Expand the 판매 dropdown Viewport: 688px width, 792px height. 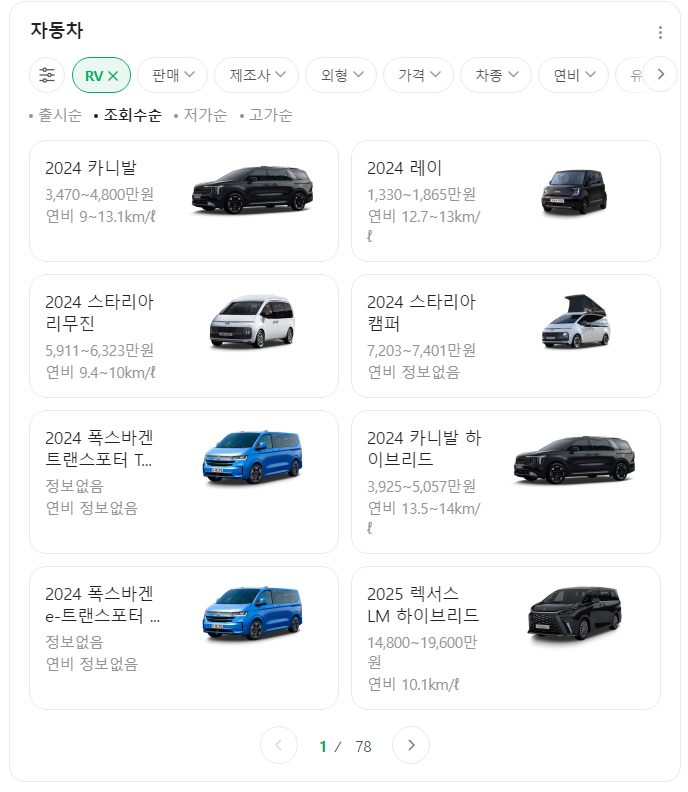[173, 75]
